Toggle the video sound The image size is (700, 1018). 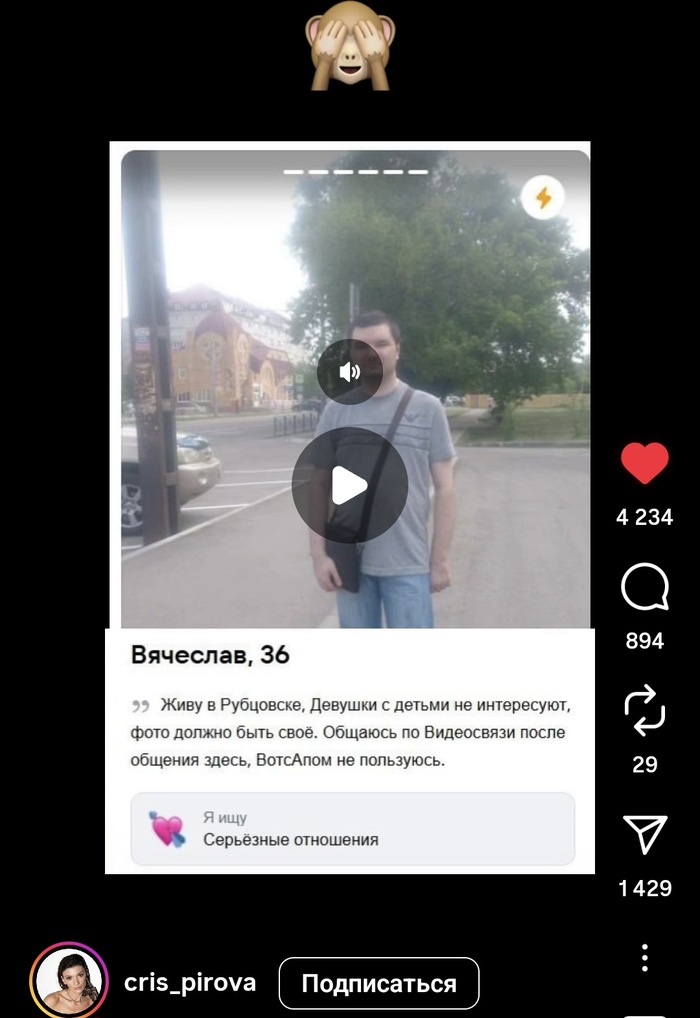pyautogui.click(x=349, y=372)
